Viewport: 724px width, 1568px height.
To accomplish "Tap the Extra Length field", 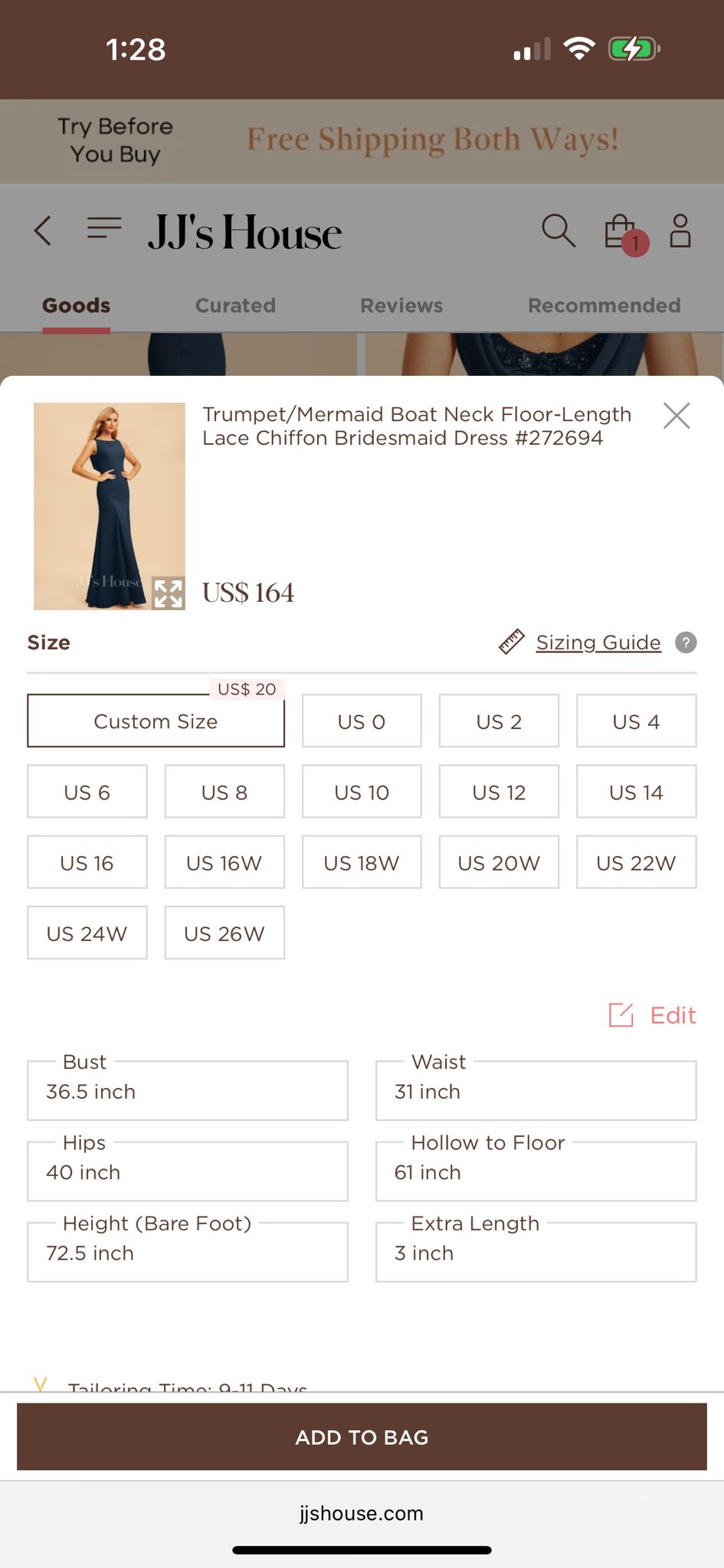I will (x=536, y=1253).
